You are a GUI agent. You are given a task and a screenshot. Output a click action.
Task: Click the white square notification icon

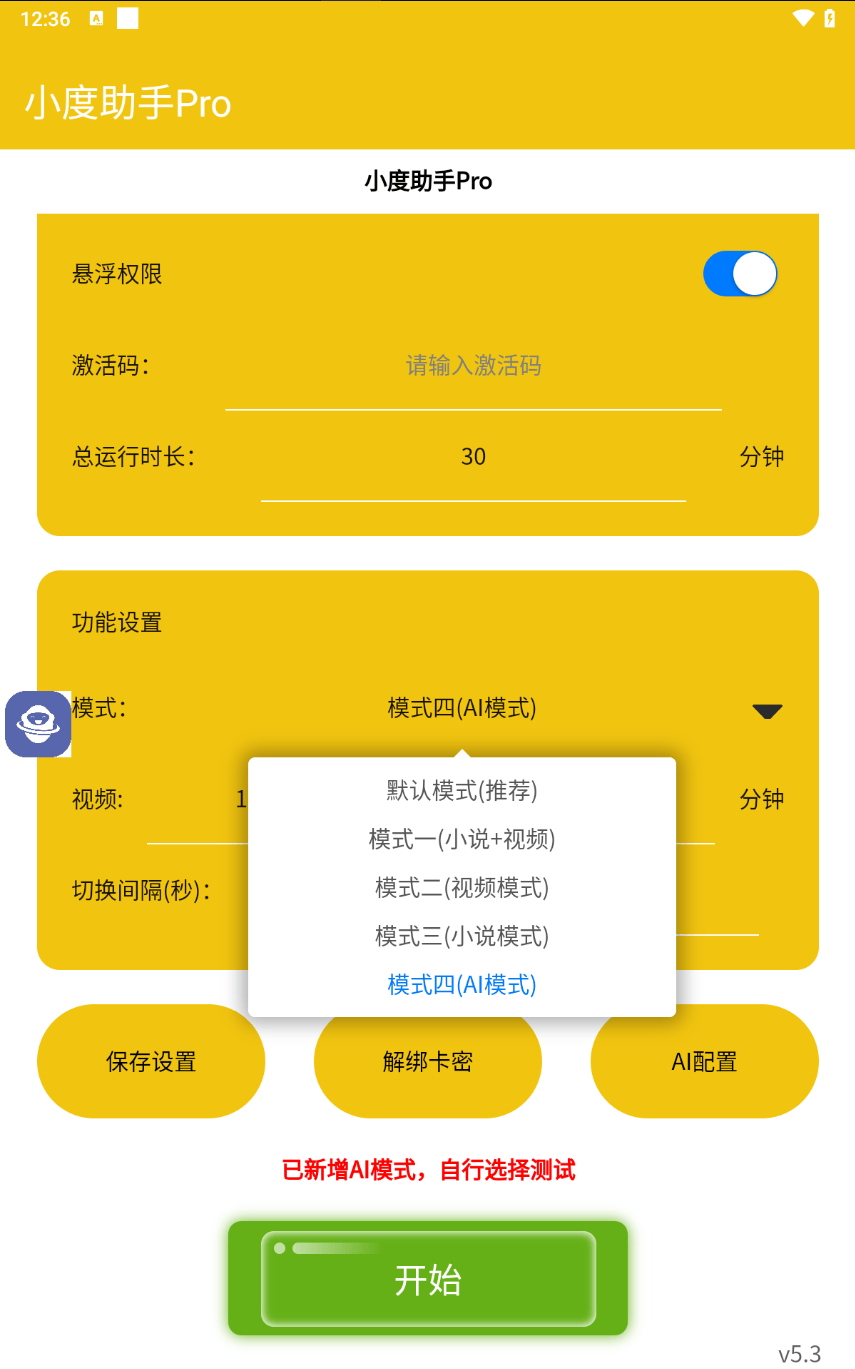128,17
